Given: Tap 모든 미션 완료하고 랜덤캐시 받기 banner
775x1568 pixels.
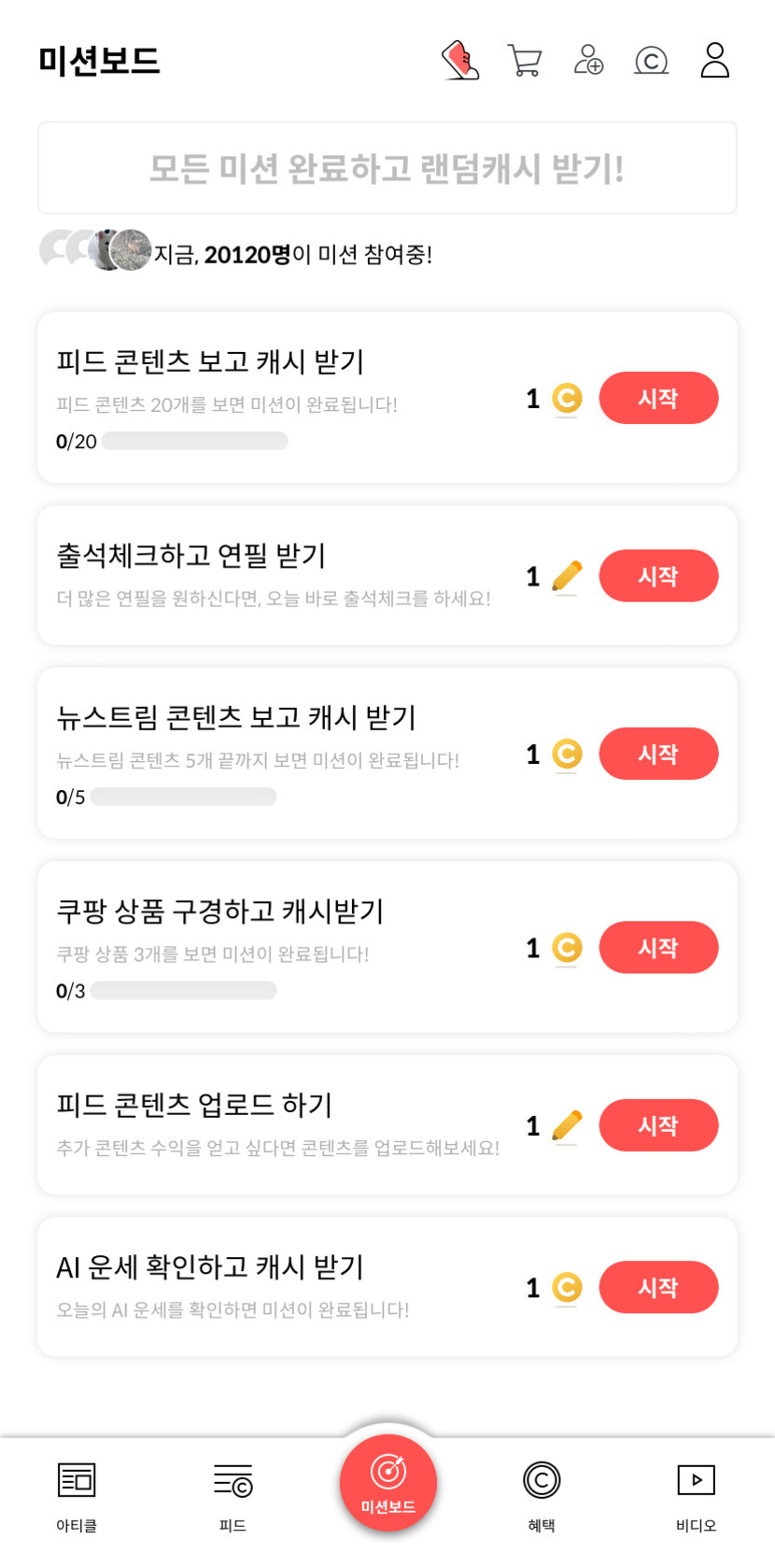Looking at the screenshot, I should [387, 168].
